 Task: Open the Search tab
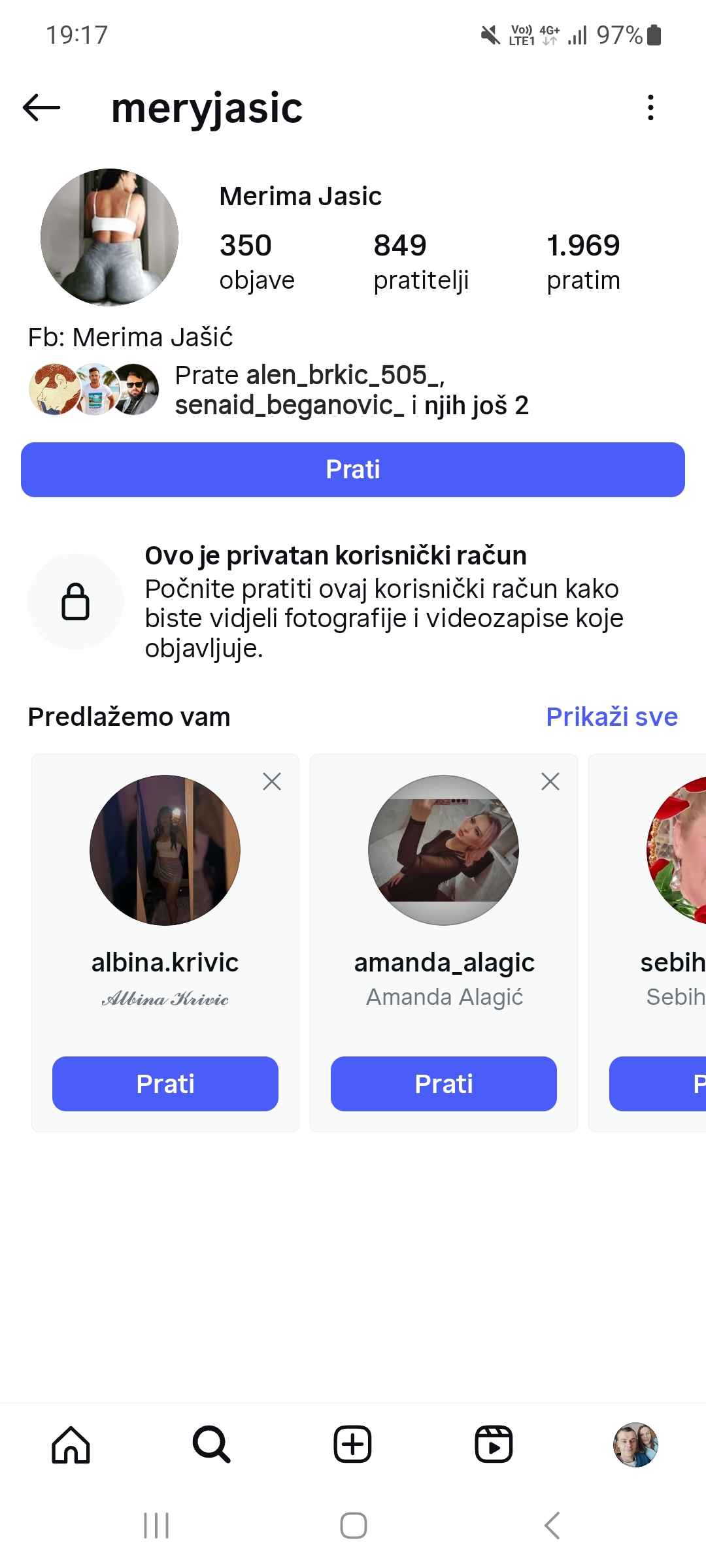(x=212, y=1445)
